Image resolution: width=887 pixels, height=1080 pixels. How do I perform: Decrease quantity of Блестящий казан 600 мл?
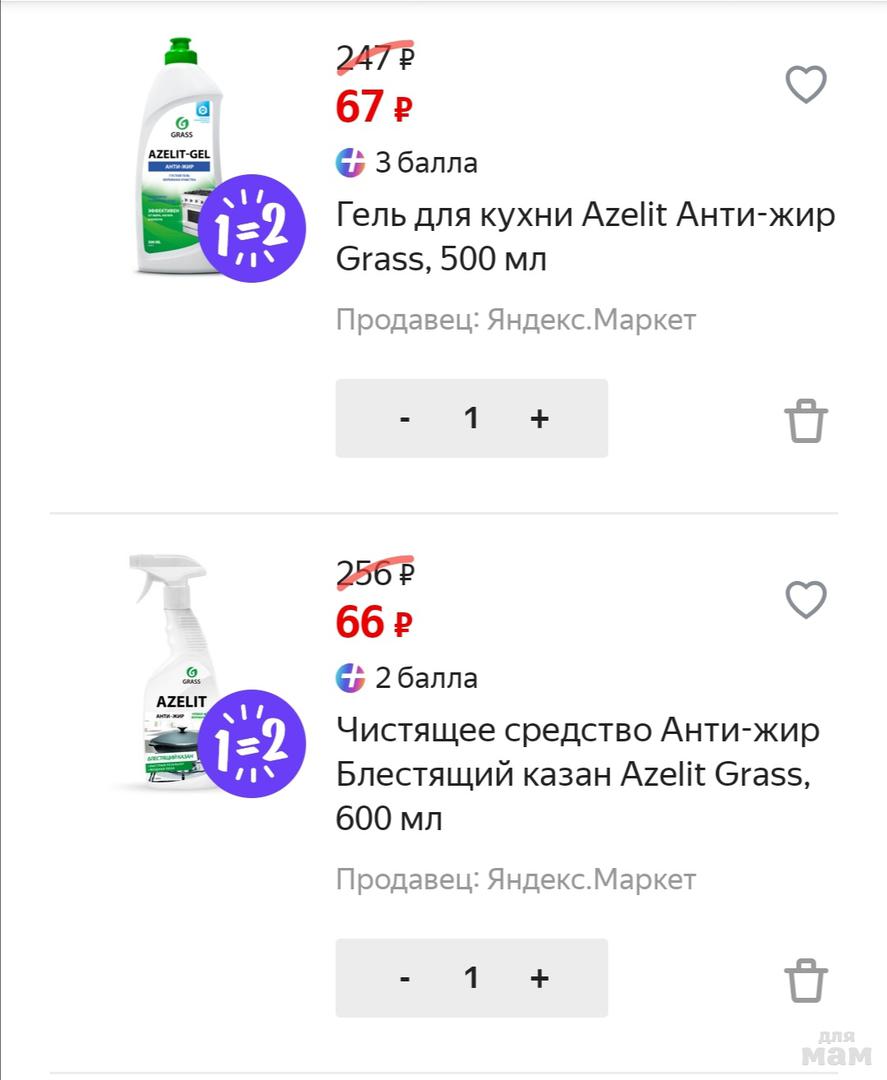(x=404, y=978)
